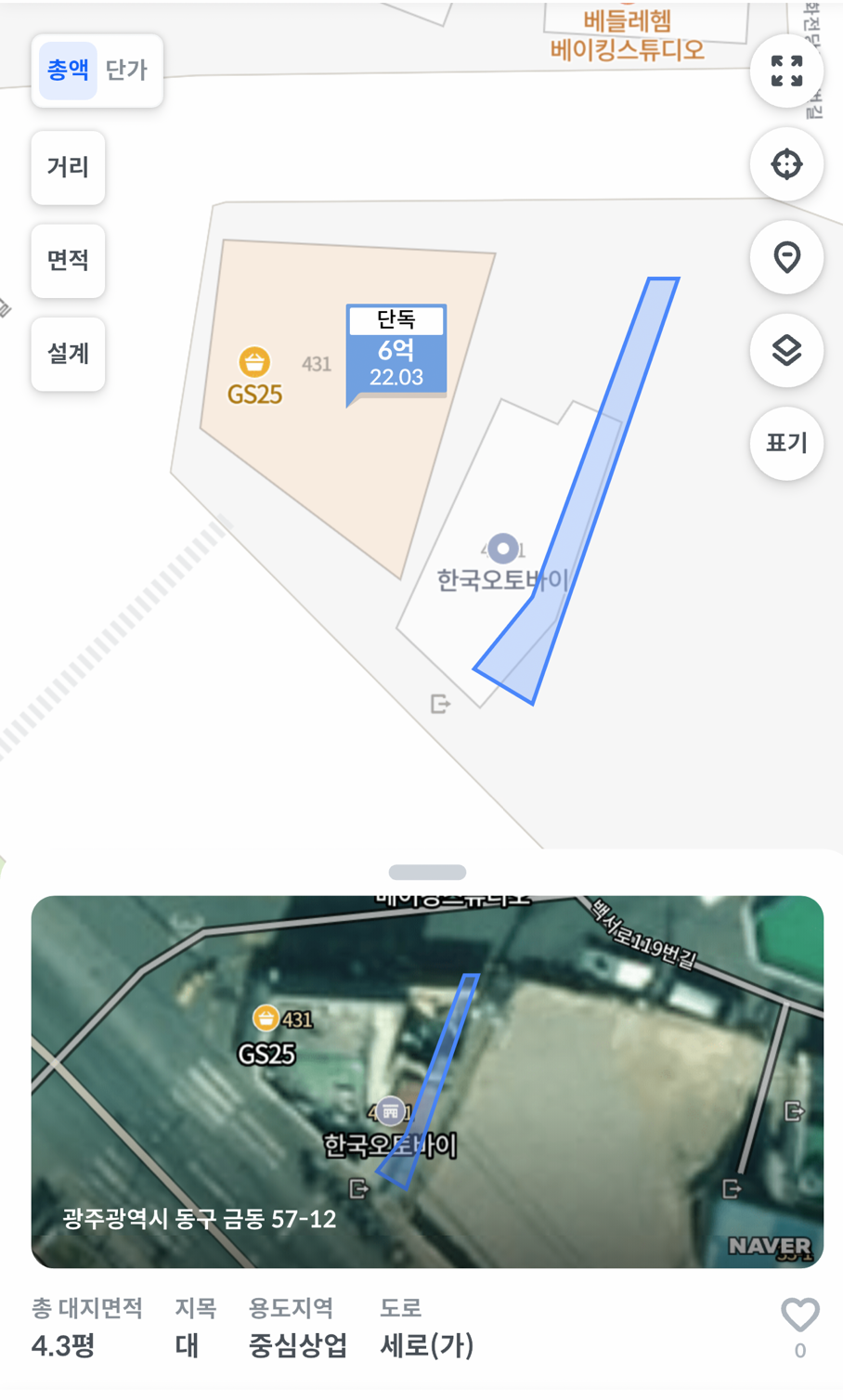843x1400 pixels.
Task: Open the satellite photo of 금동 57-12
Action: [427, 1081]
